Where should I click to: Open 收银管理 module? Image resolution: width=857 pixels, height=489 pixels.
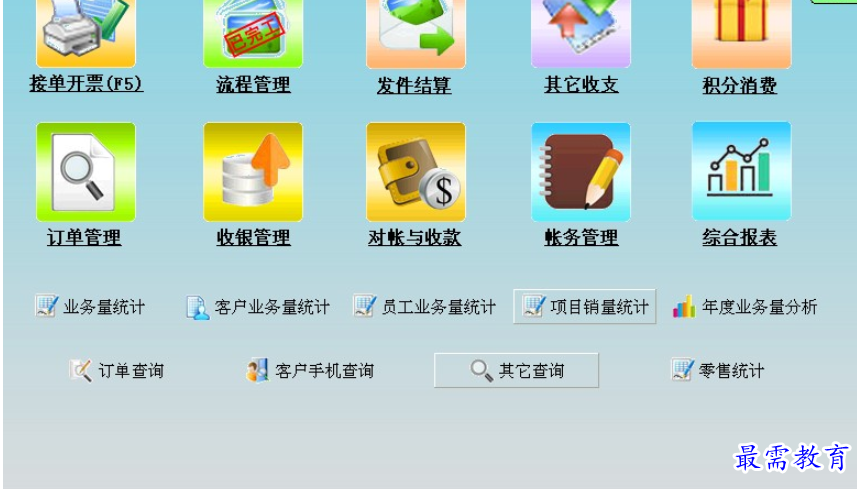(x=253, y=172)
